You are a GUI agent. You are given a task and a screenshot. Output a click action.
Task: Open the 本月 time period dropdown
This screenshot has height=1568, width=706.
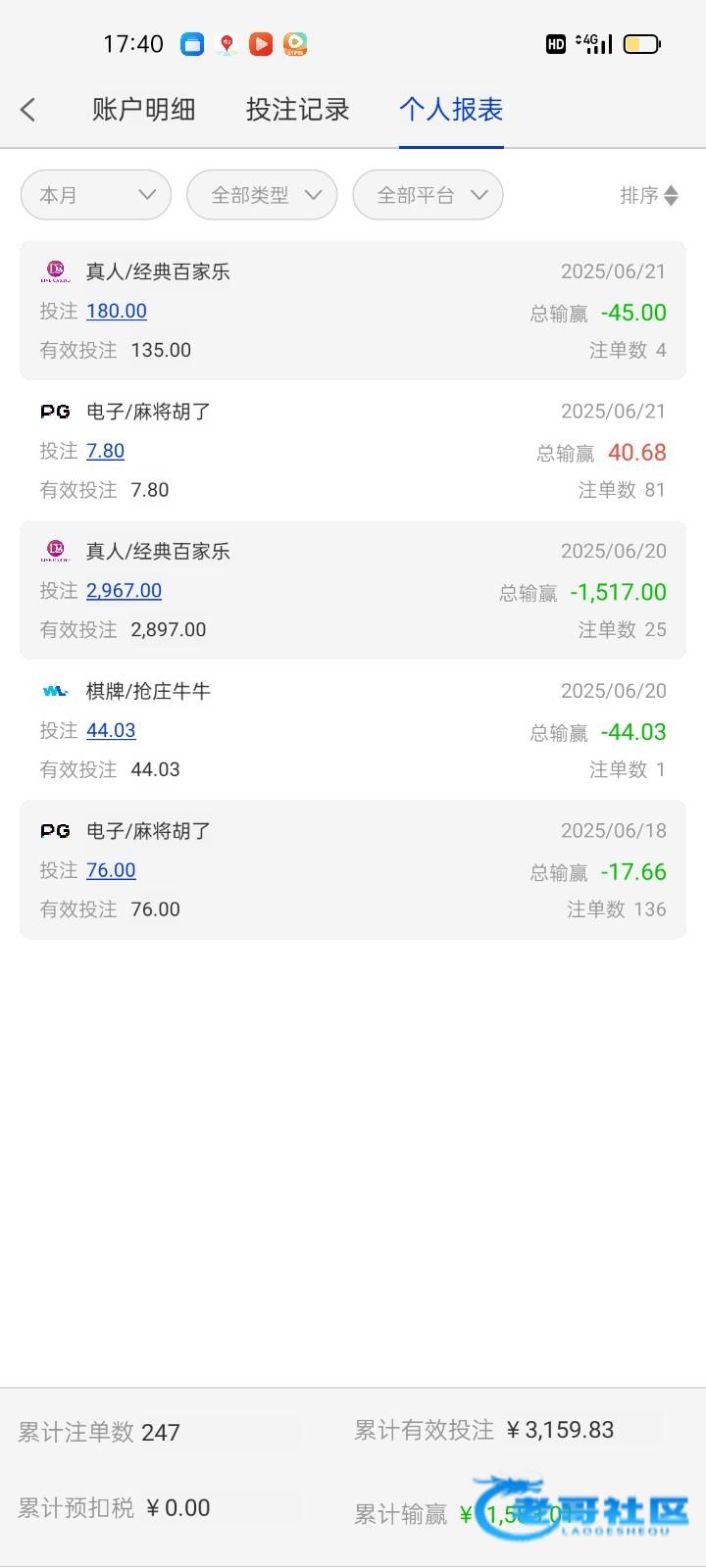[96, 195]
